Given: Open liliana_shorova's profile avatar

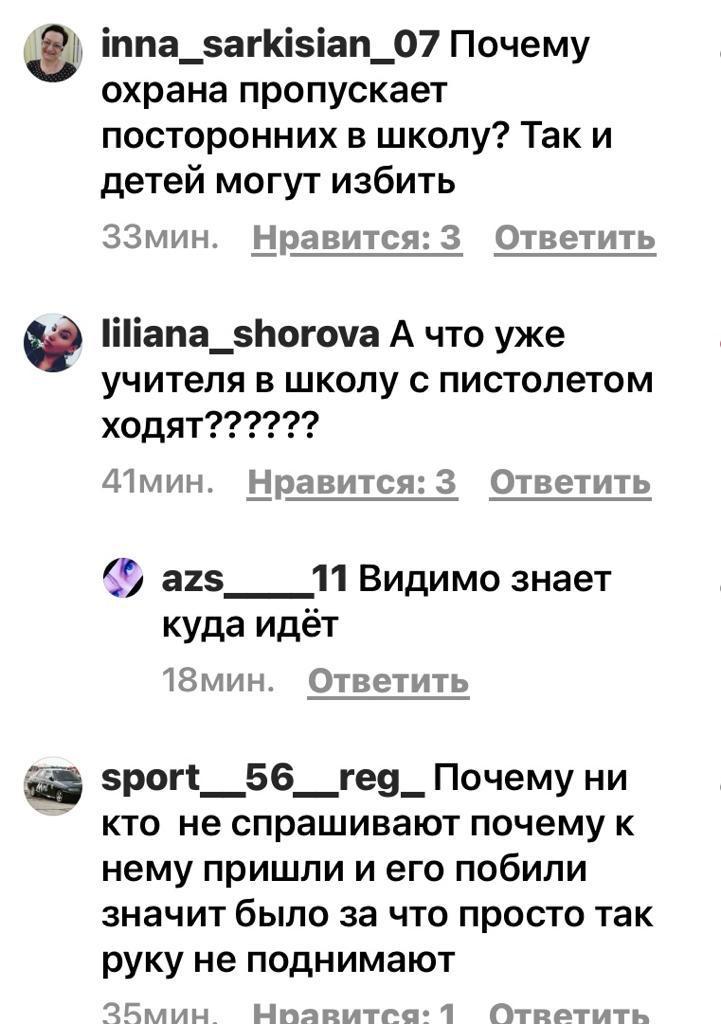Looking at the screenshot, I should [52, 342].
